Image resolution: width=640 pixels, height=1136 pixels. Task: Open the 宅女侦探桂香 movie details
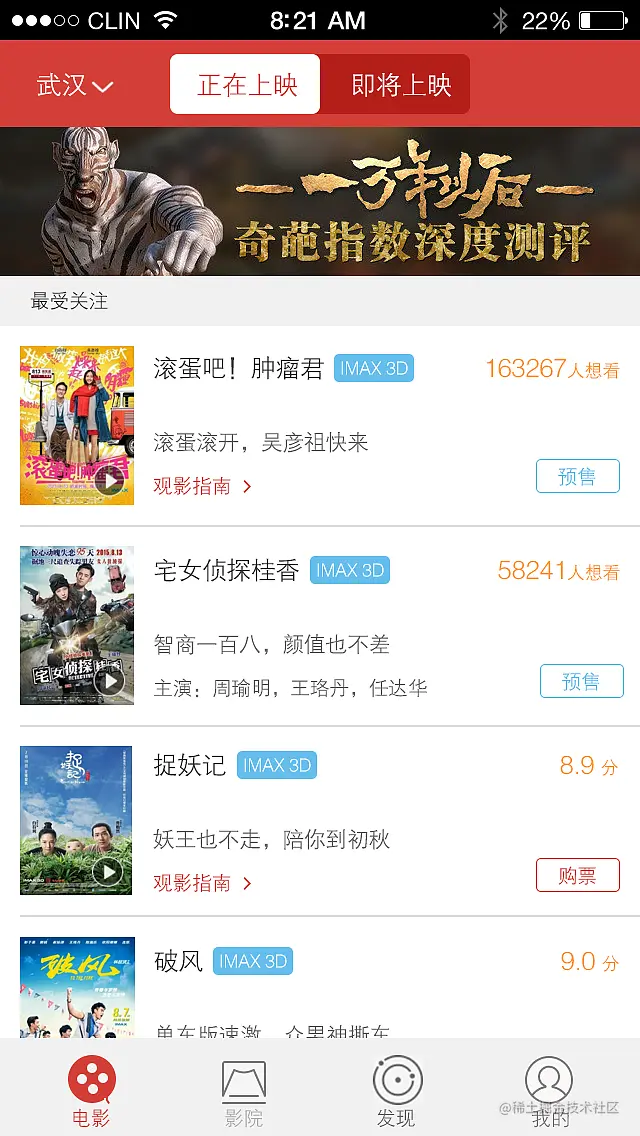(x=227, y=571)
